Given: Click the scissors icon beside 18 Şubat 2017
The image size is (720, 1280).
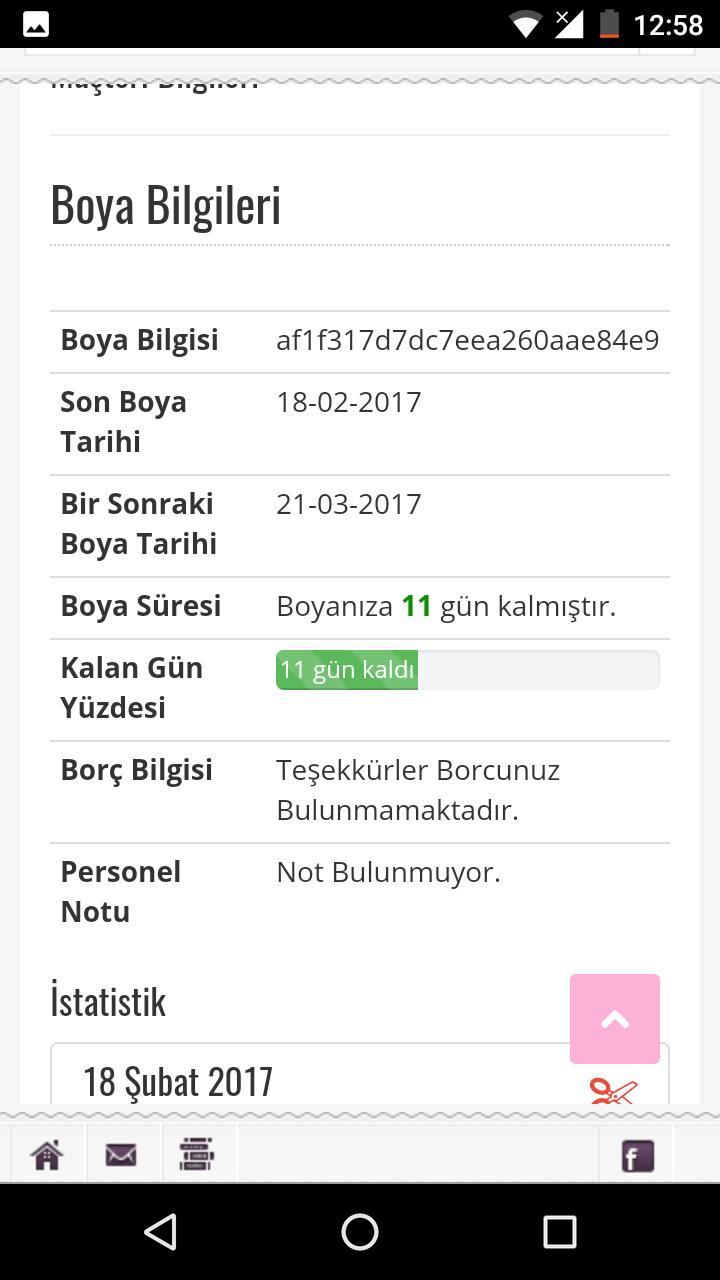Looking at the screenshot, I should pyautogui.click(x=613, y=1090).
